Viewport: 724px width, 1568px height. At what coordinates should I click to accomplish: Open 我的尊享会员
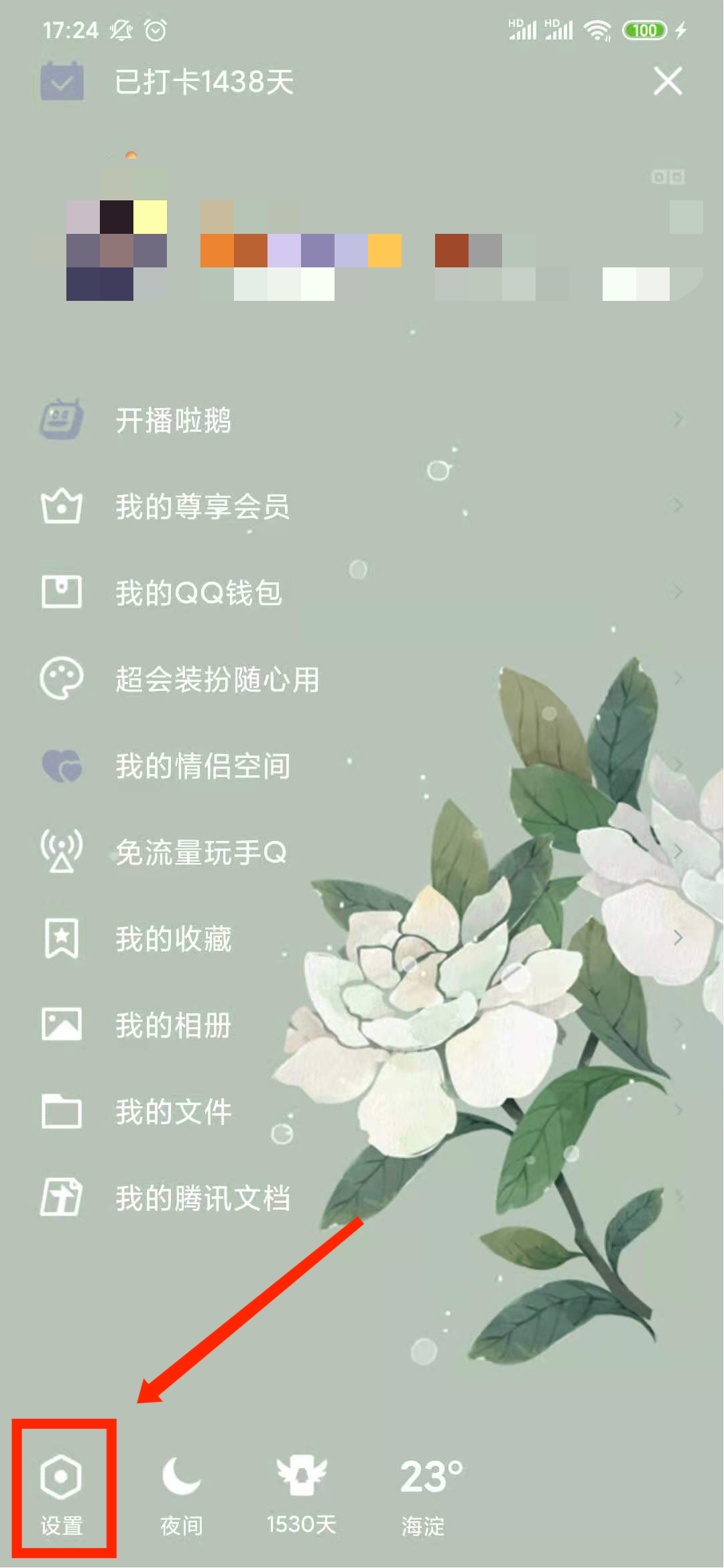point(201,507)
